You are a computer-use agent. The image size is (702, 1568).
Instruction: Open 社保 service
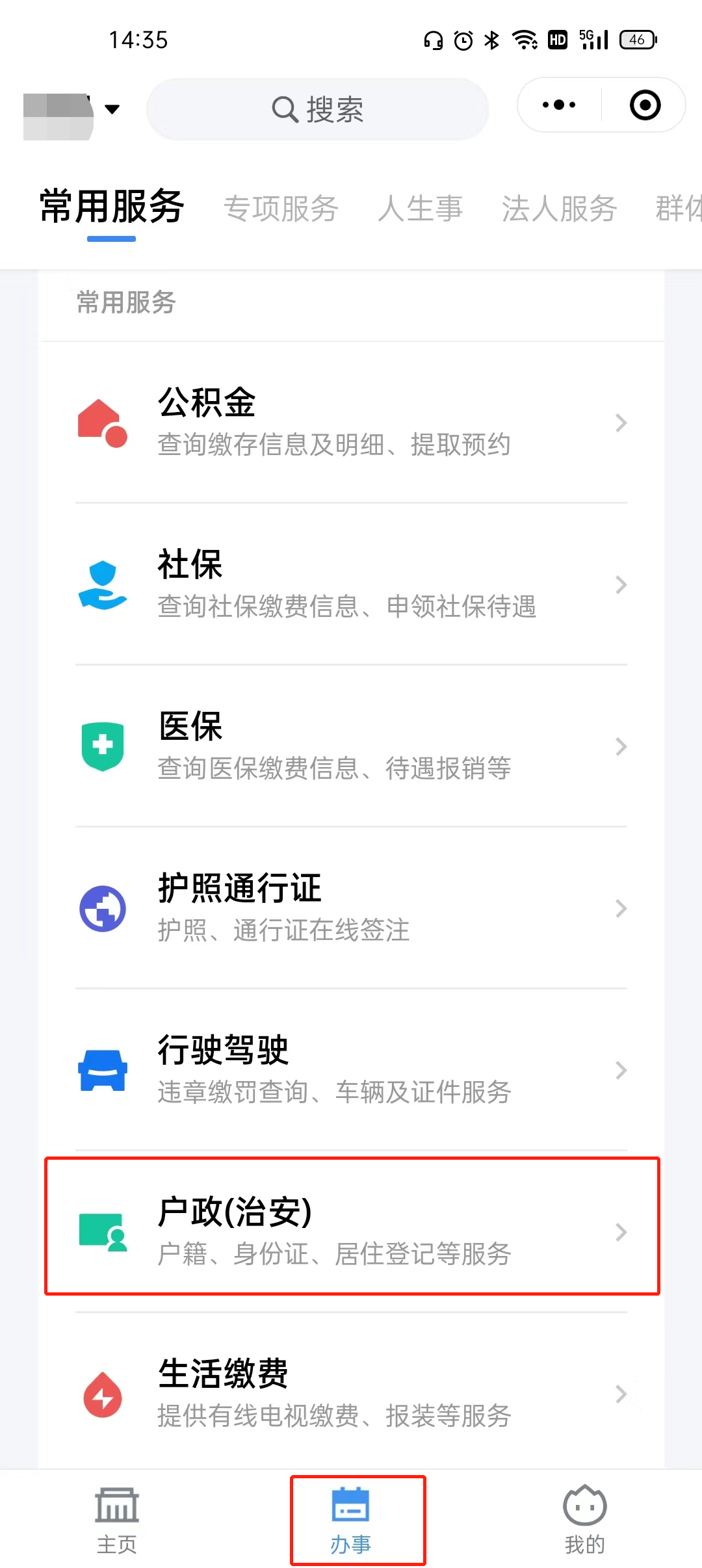(x=351, y=584)
